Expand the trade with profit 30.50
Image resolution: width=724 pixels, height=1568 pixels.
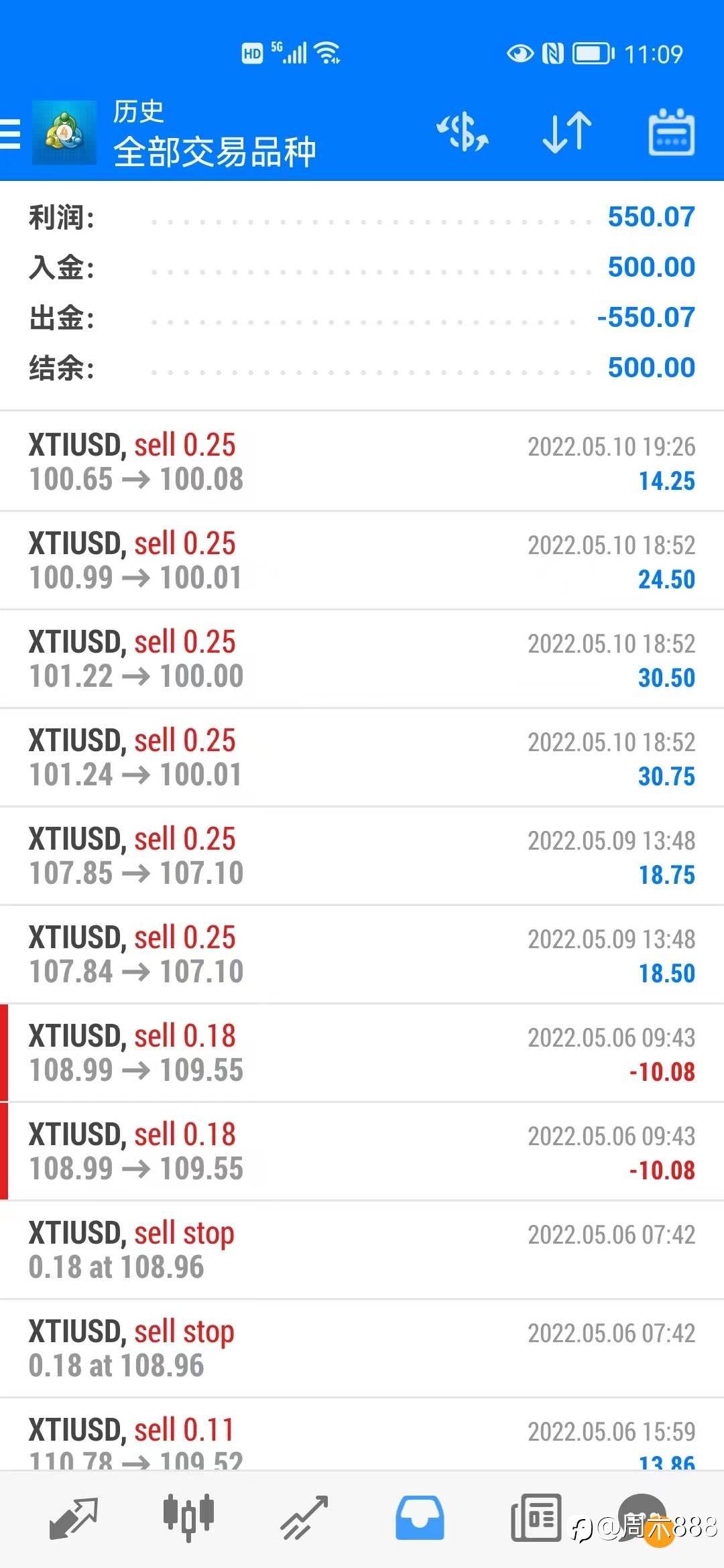[x=362, y=659]
